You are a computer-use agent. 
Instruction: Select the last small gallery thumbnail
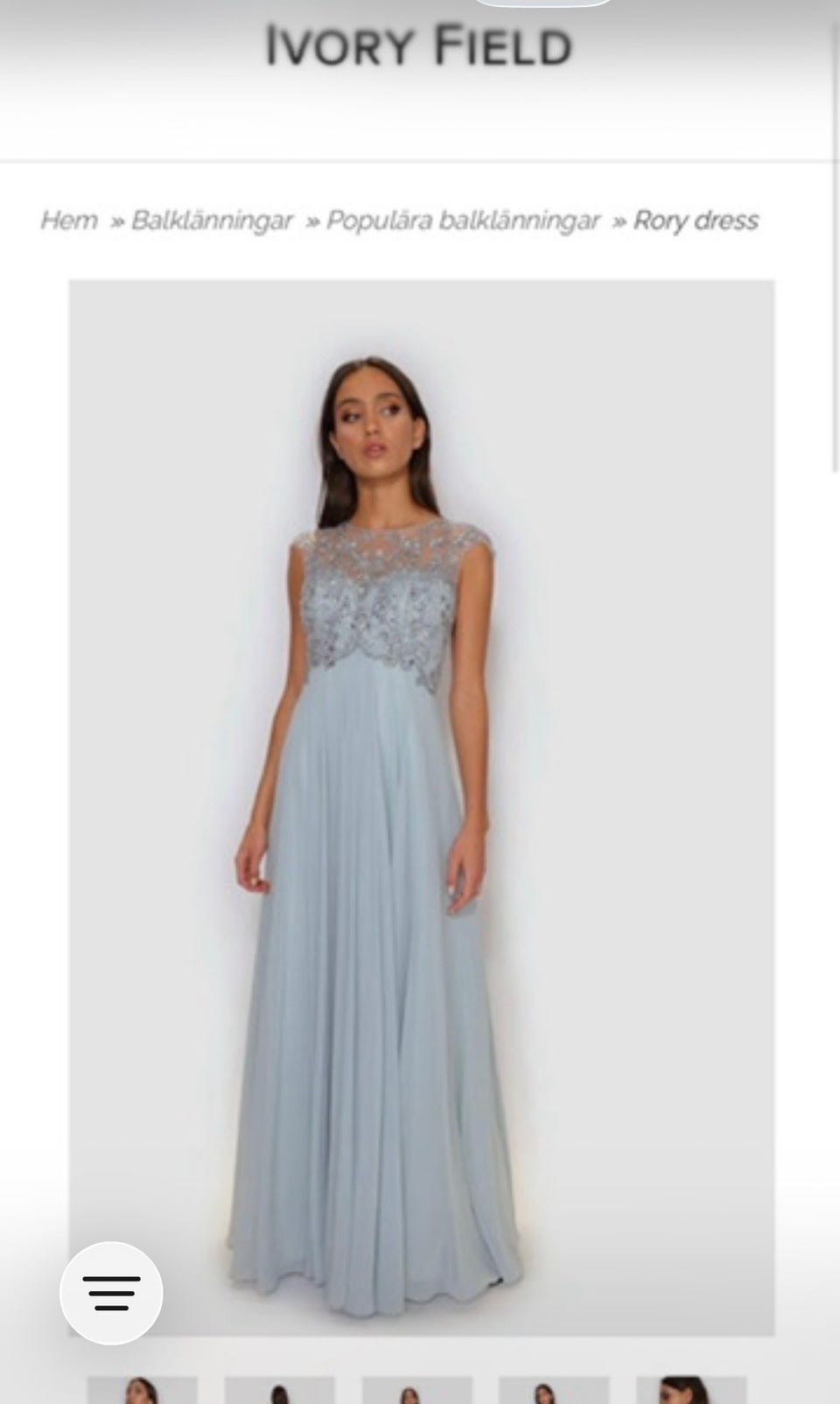click(x=691, y=1392)
